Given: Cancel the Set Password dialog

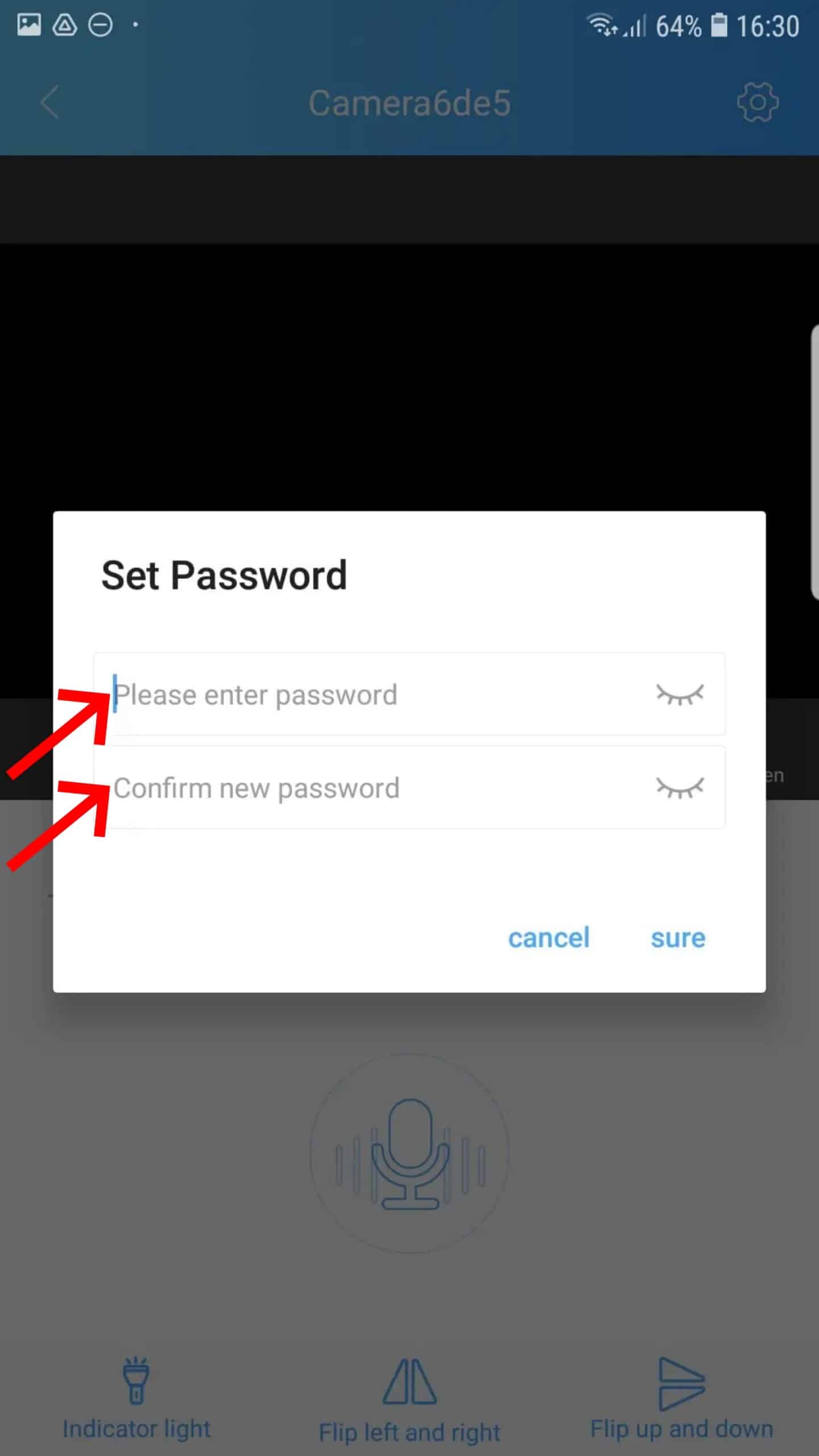Looking at the screenshot, I should point(548,938).
